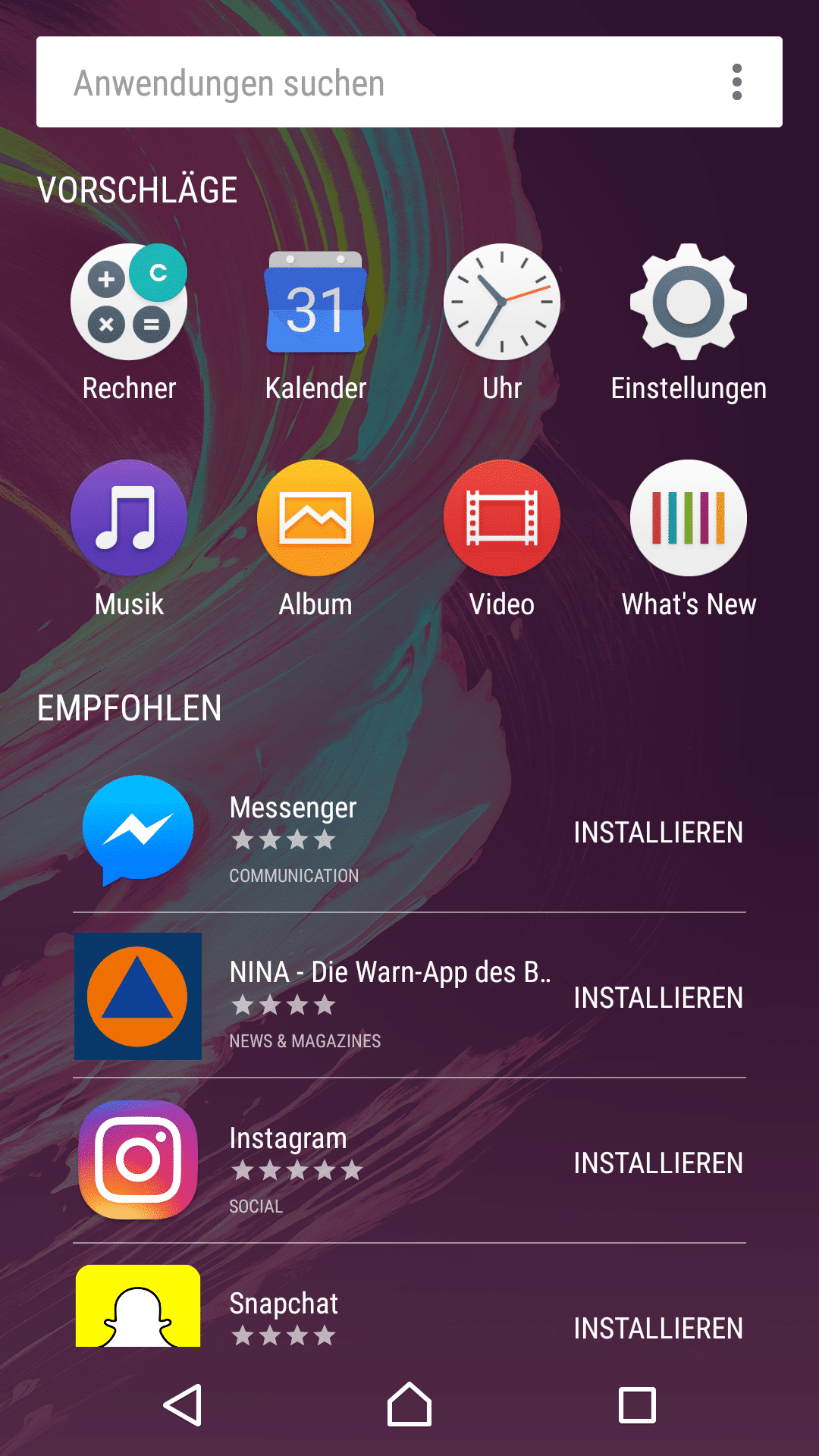Go to the home screen
The image size is (819, 1456).
[x=409, y=1405]
